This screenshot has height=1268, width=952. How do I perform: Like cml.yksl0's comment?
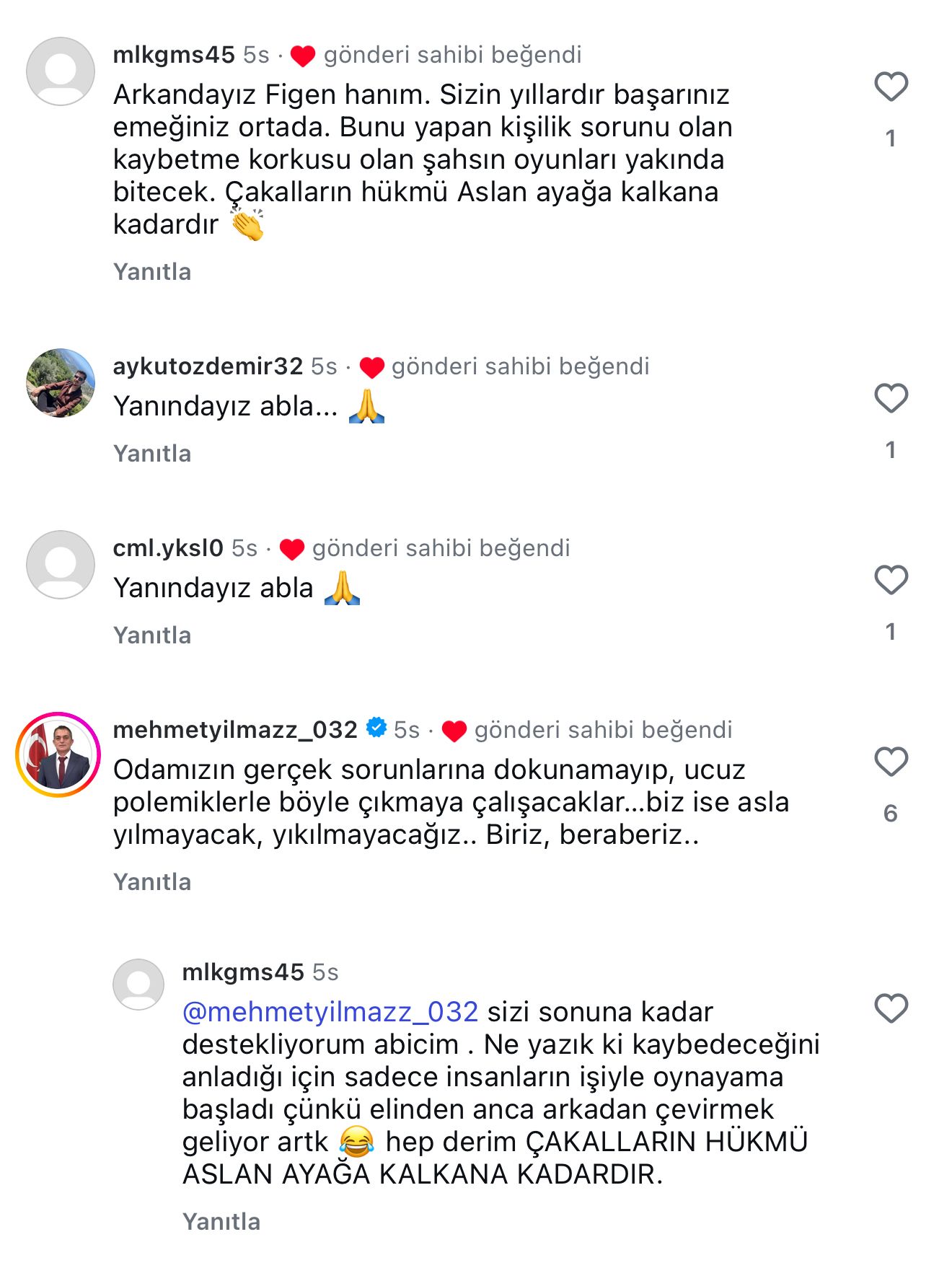[x=891, y=580]
